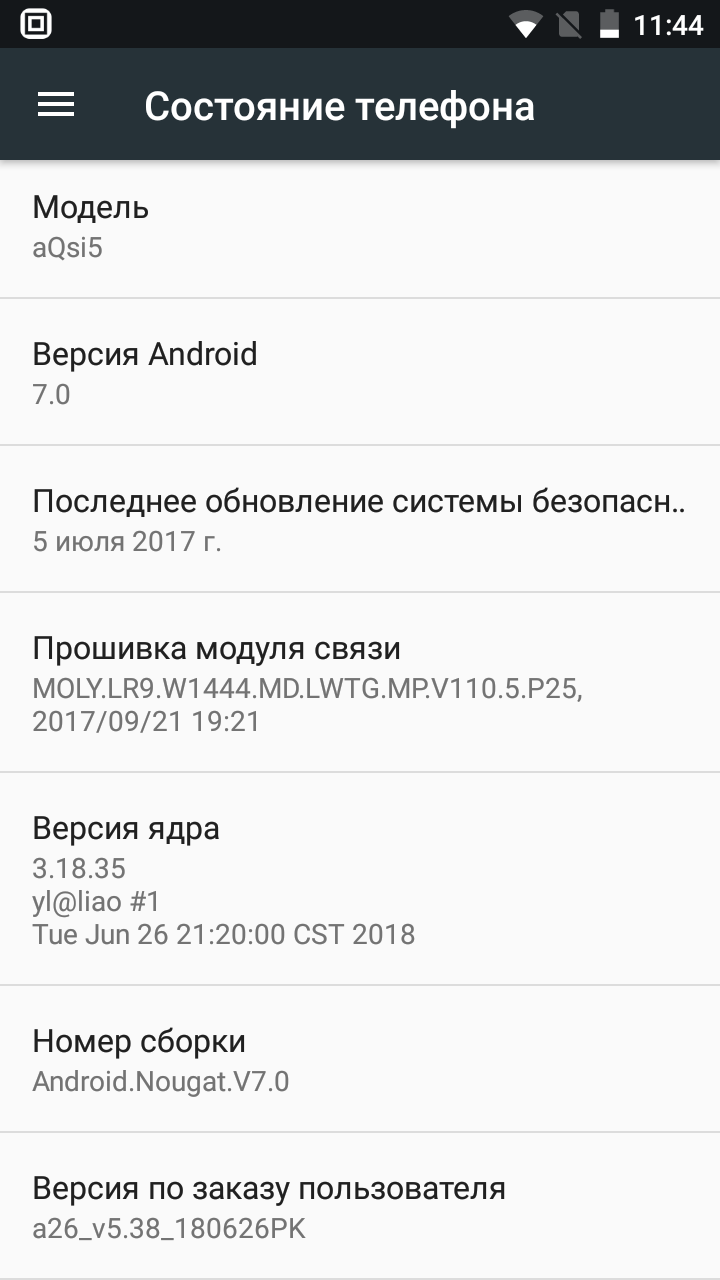The image size is (720, 1280).
Task: Tap the Версия Android row
Action: tap(360, 372)
